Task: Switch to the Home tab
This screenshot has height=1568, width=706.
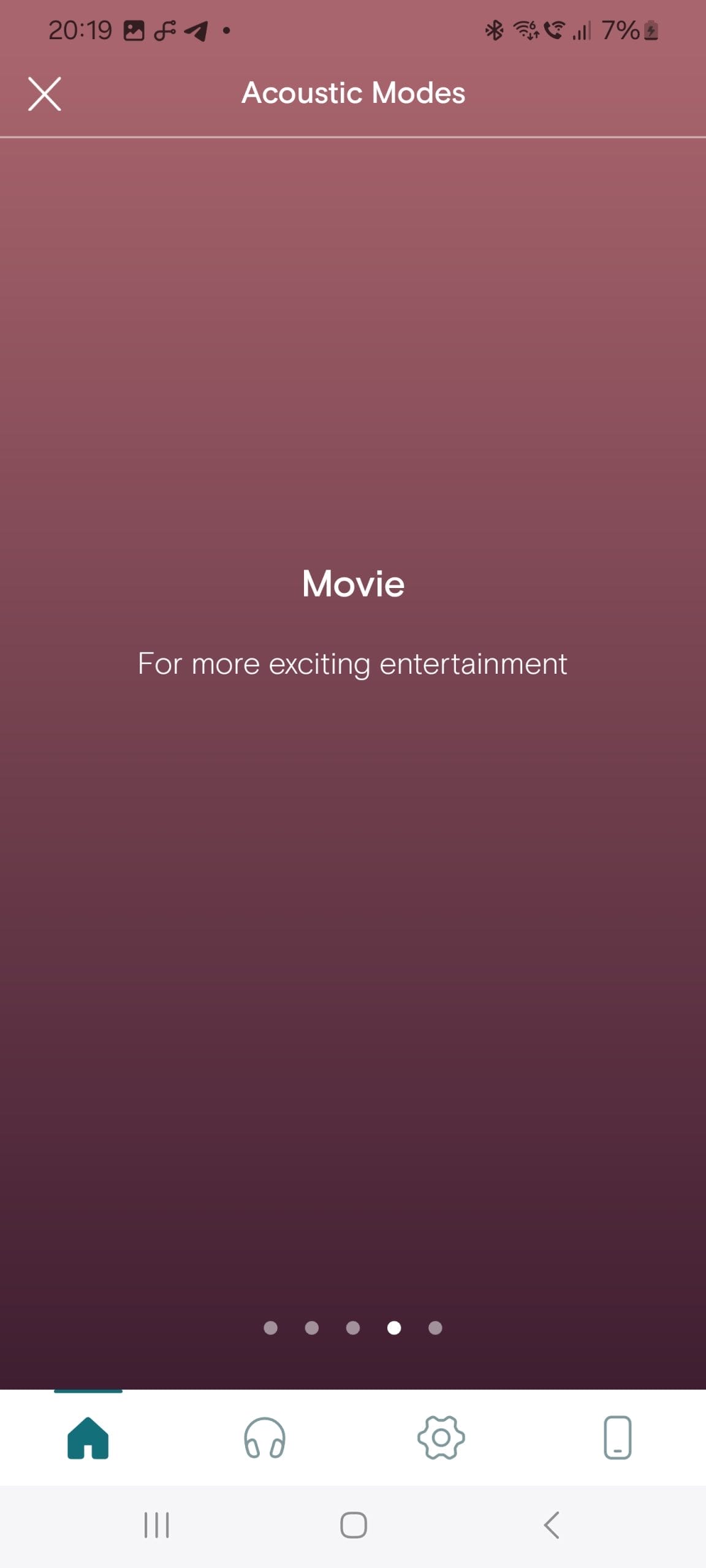Action: 88,1438
